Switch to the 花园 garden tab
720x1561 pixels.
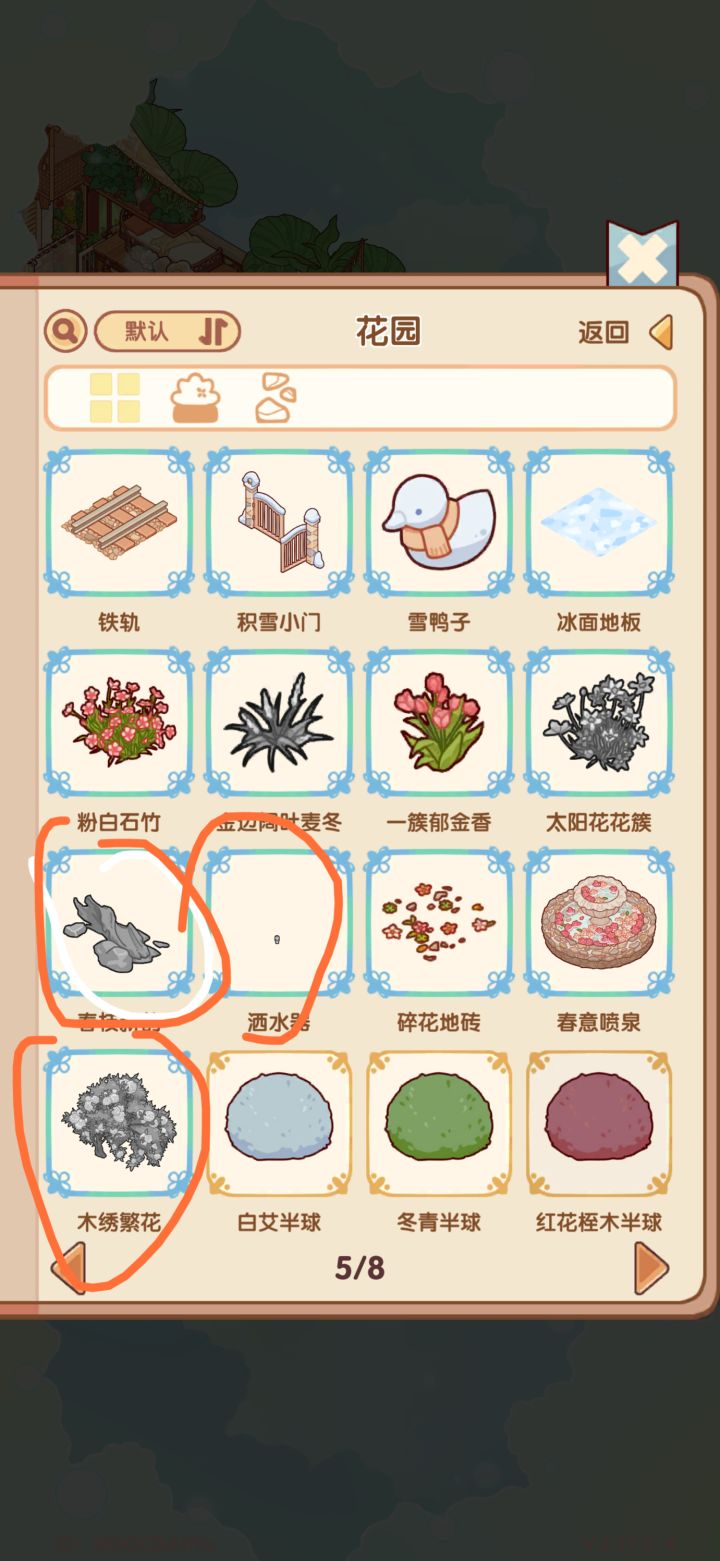click(388, 332)
